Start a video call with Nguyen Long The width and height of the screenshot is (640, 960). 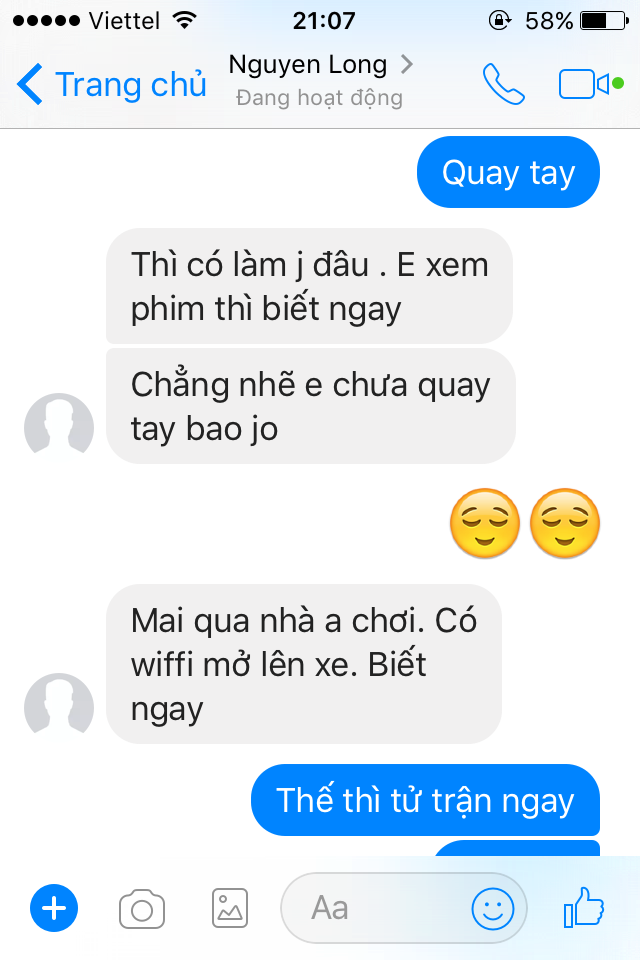click(583, 84)
